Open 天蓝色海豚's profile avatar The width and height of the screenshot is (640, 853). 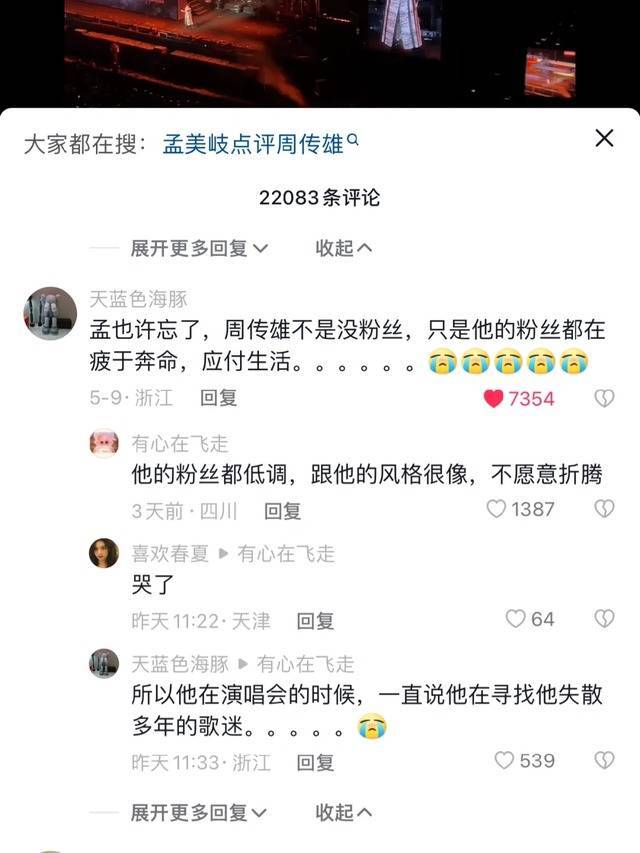49,313
